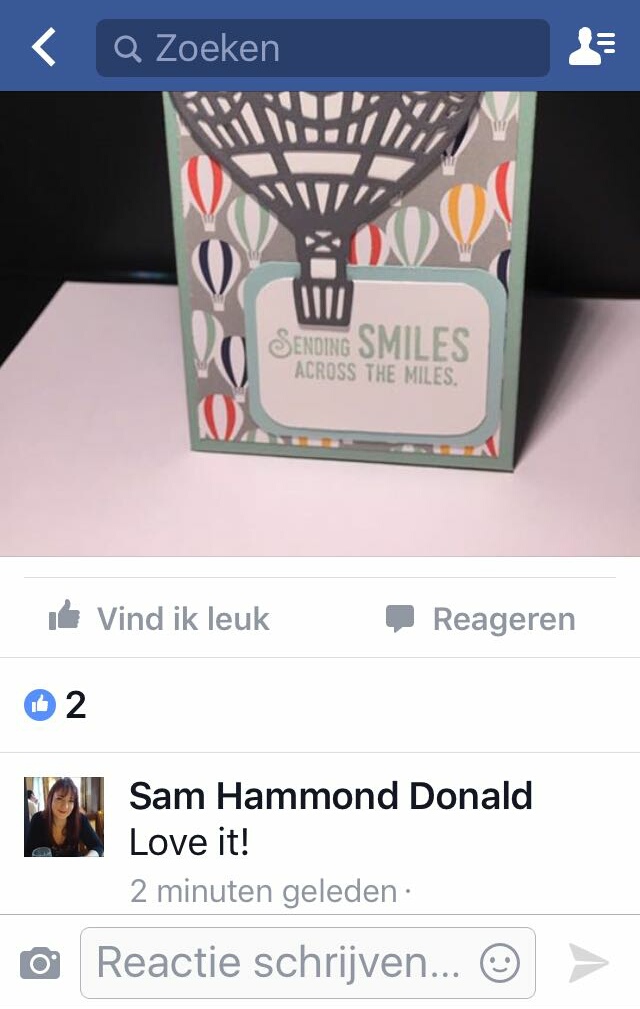Tap Reageren to comment on the post

[480, 618]
